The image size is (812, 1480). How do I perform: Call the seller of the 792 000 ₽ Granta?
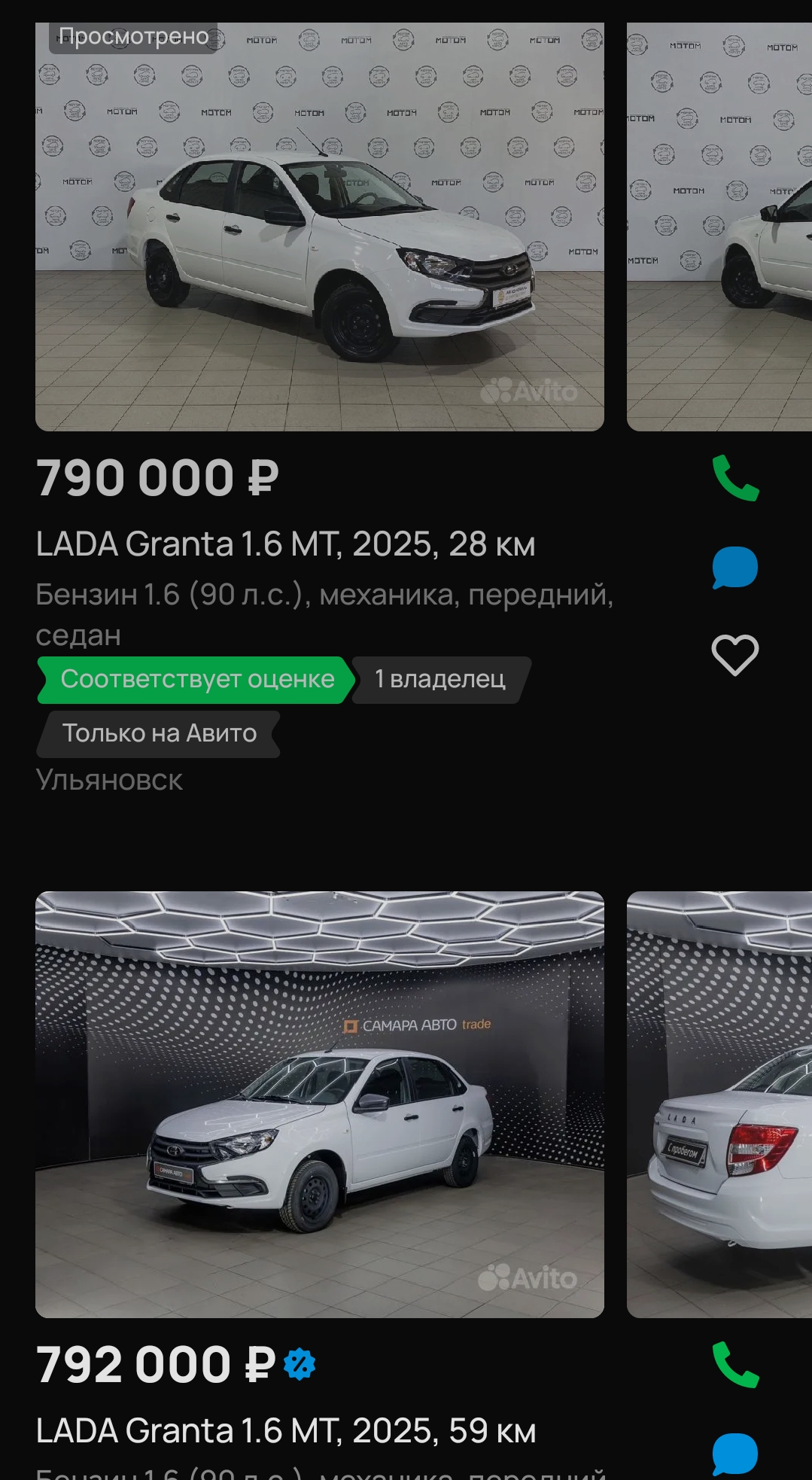click(x=735, y=1365)
